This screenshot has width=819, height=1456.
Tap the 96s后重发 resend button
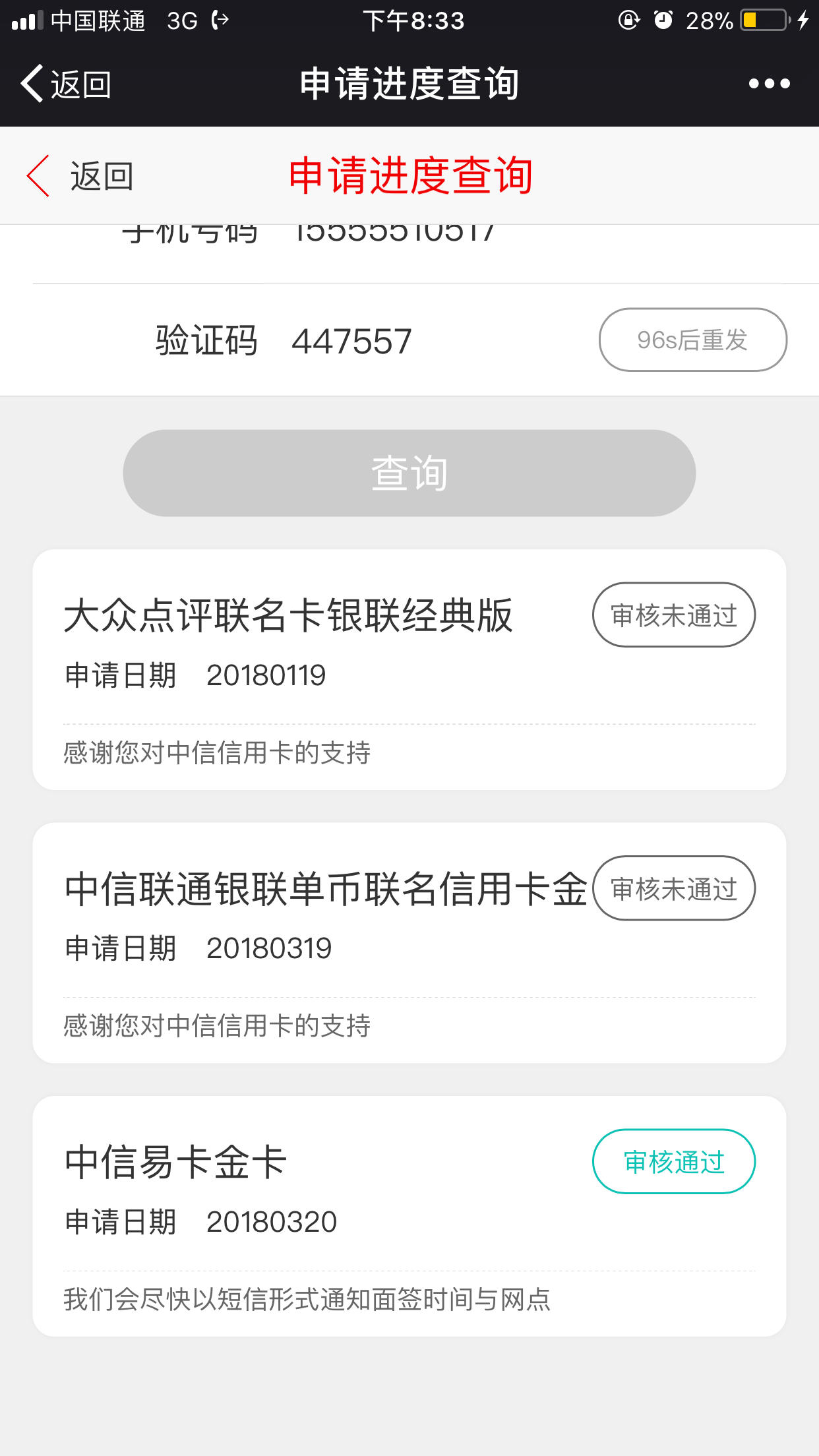point(692,339)
